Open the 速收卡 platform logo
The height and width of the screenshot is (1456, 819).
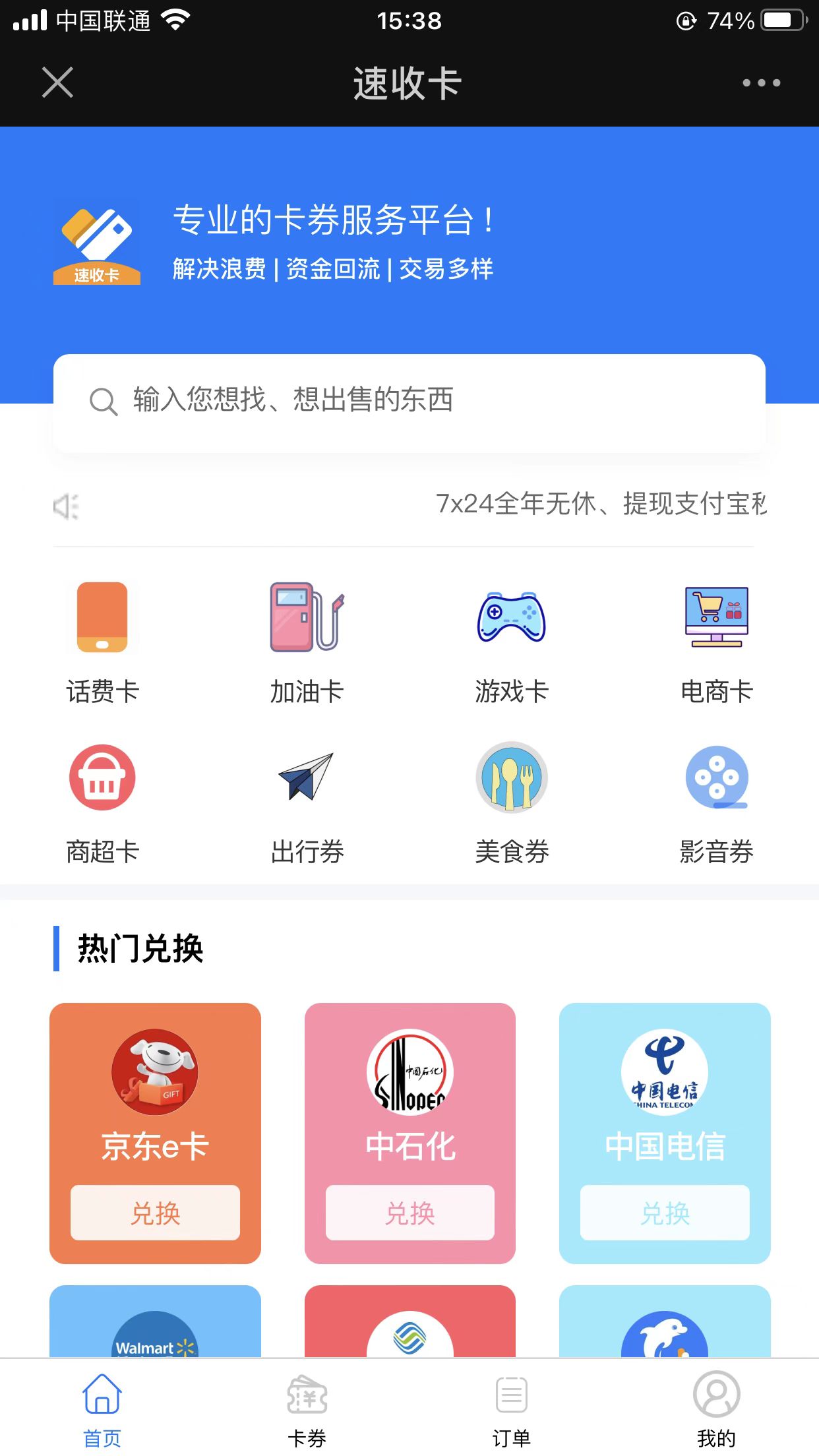point(96,243)
